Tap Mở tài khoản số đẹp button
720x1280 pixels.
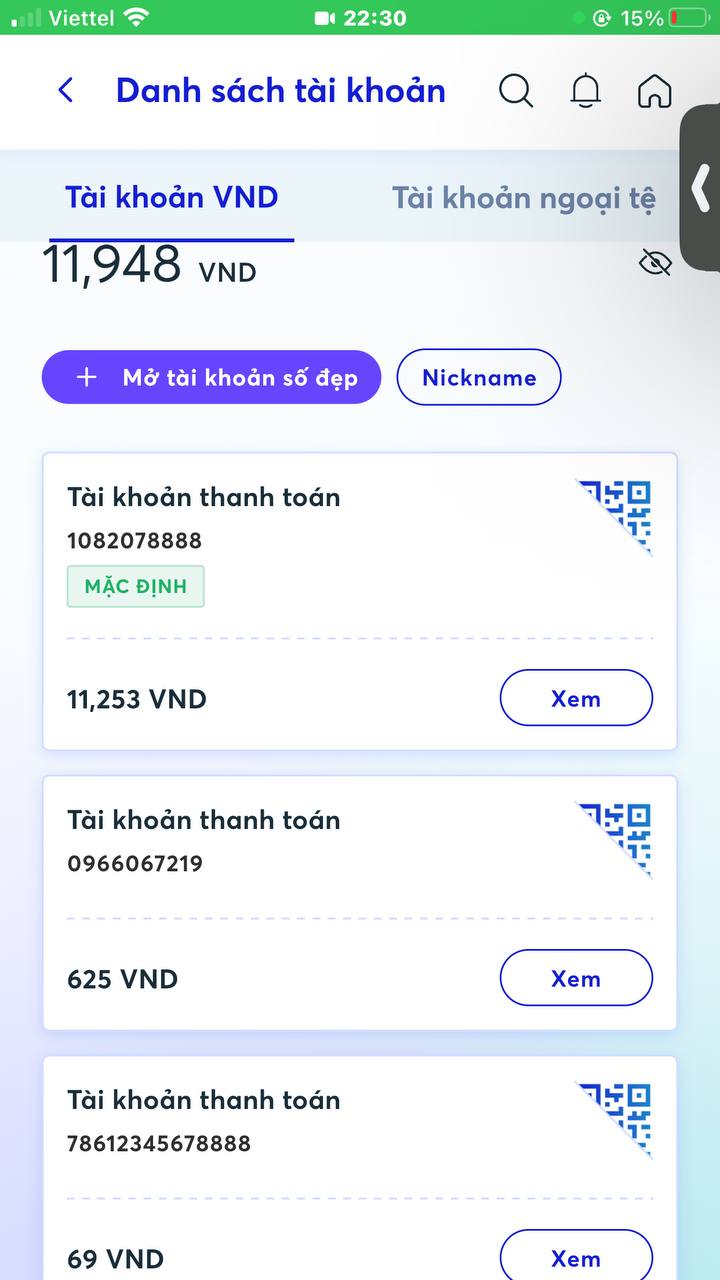[x=212, y=377]
